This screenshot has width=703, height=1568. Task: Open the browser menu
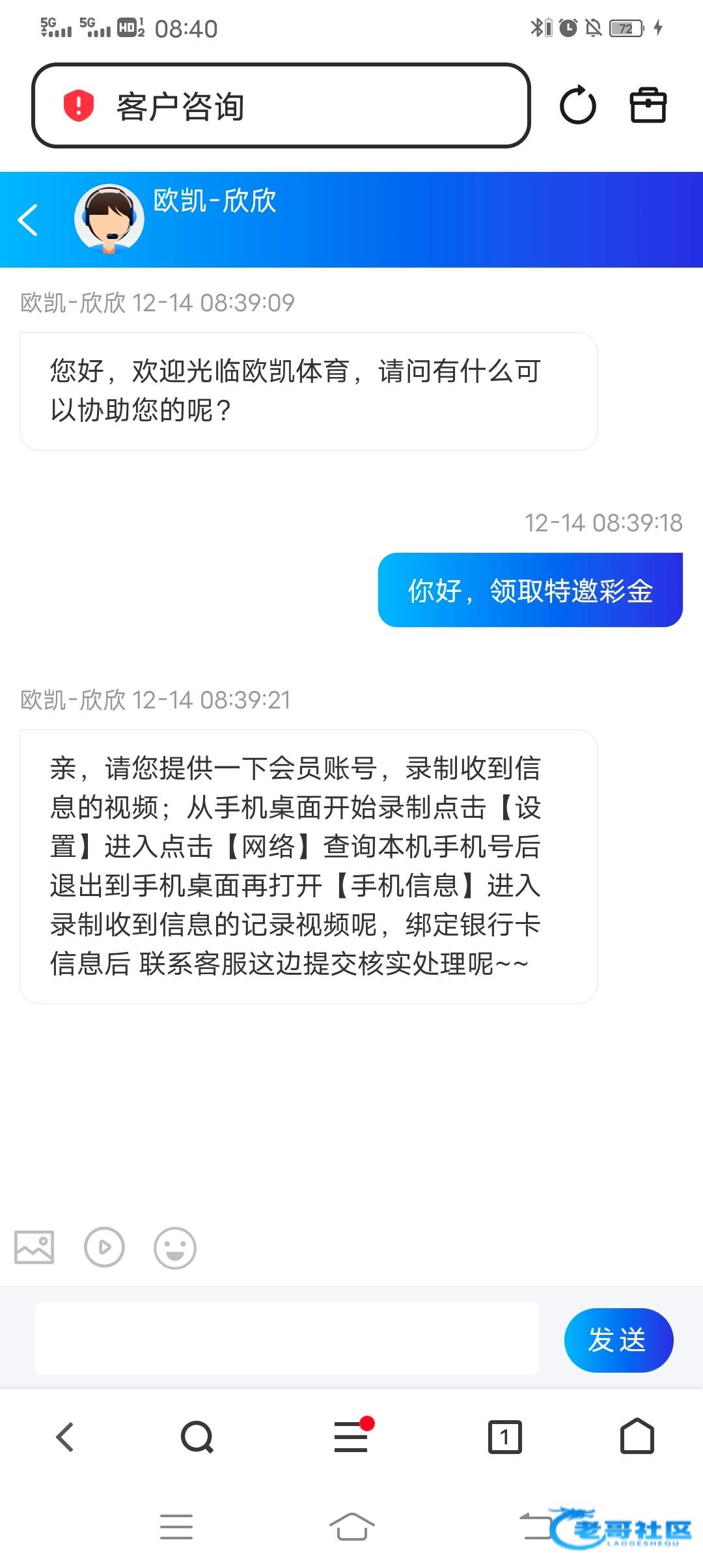[x=351, y=1436]
